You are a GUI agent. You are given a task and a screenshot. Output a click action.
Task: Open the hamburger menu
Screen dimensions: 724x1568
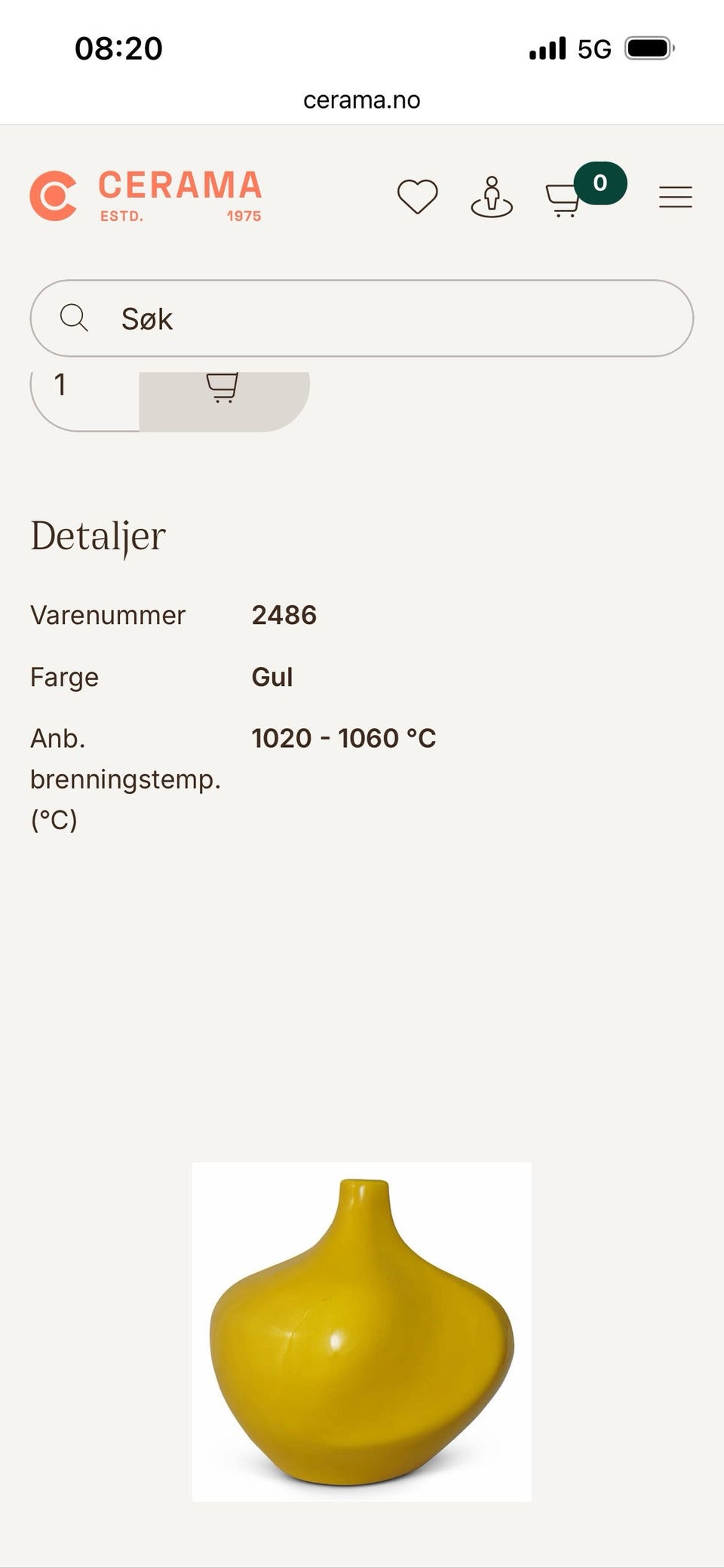(x=675, y=197)
